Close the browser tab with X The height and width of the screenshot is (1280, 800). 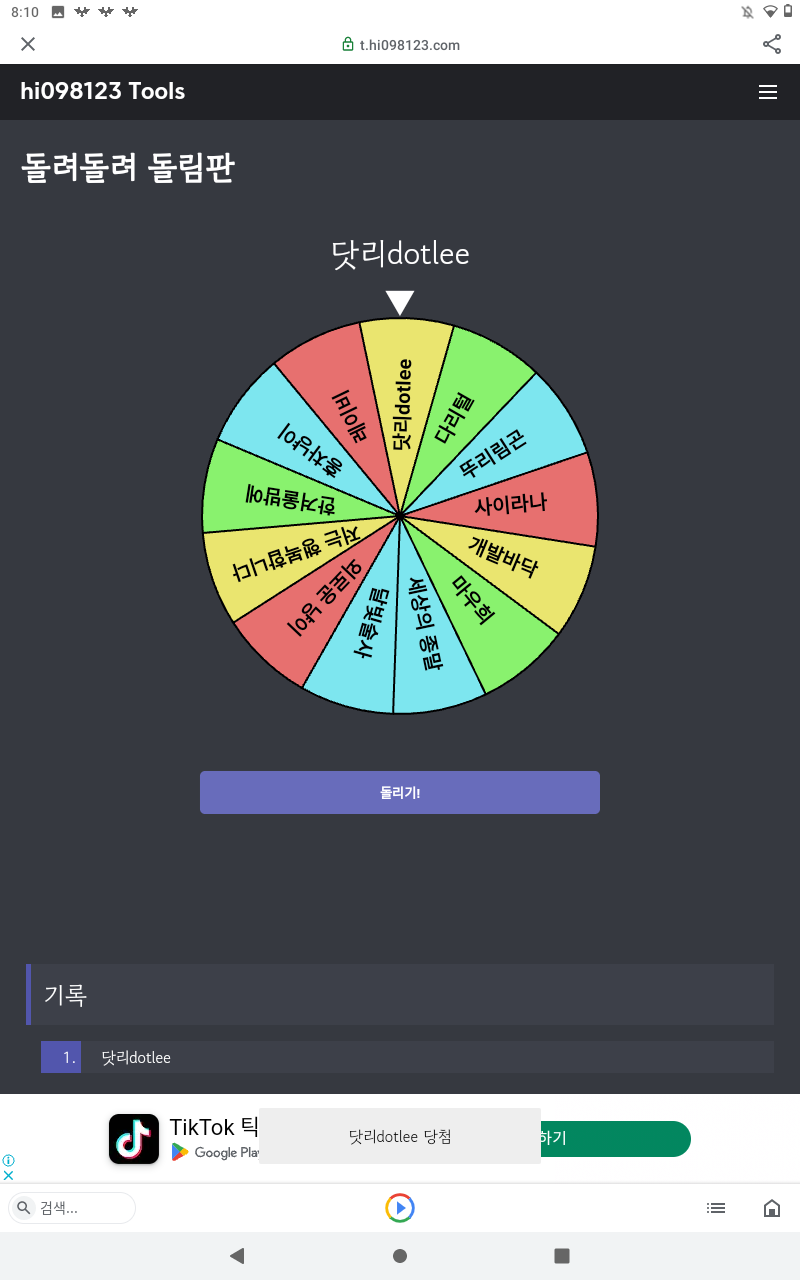[28, 44]
